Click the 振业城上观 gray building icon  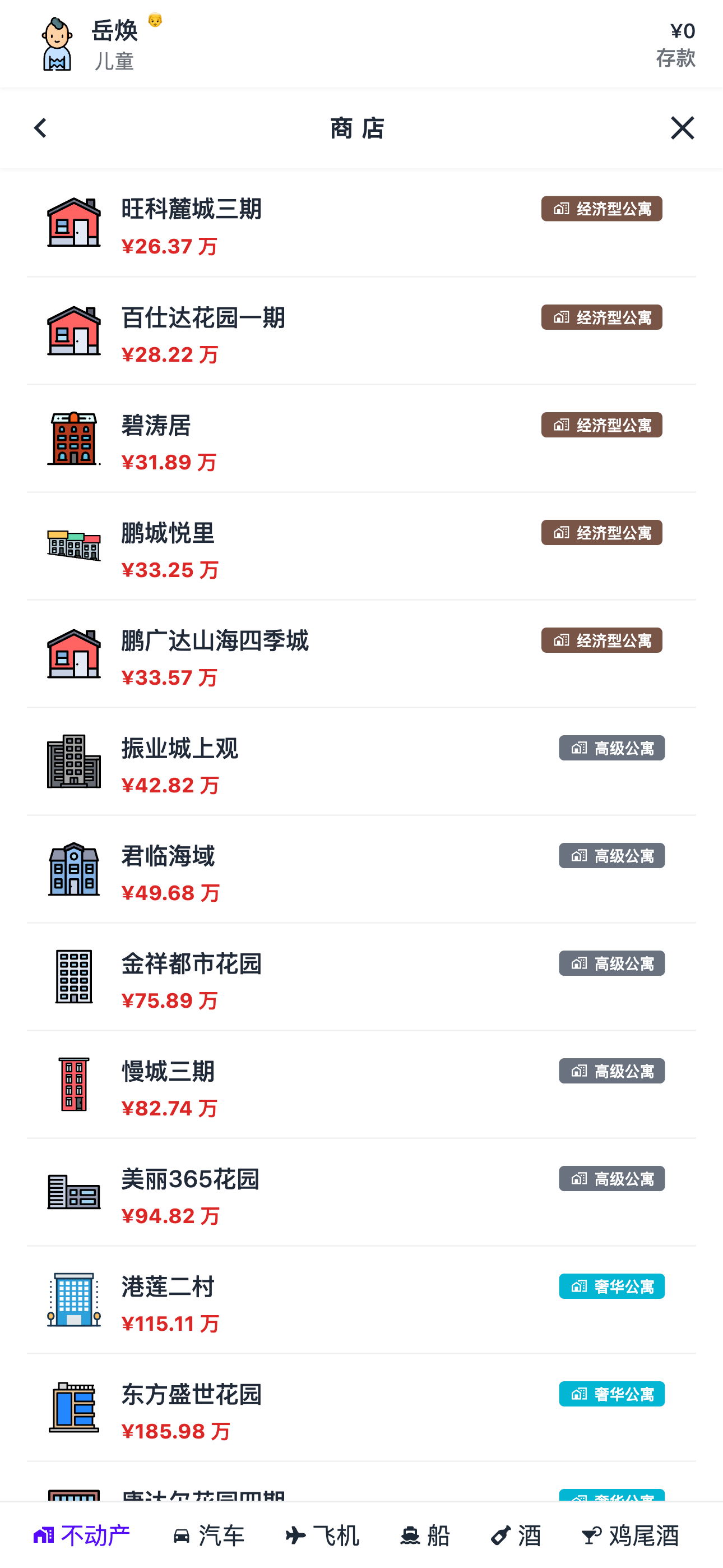[x=73, y=763]
